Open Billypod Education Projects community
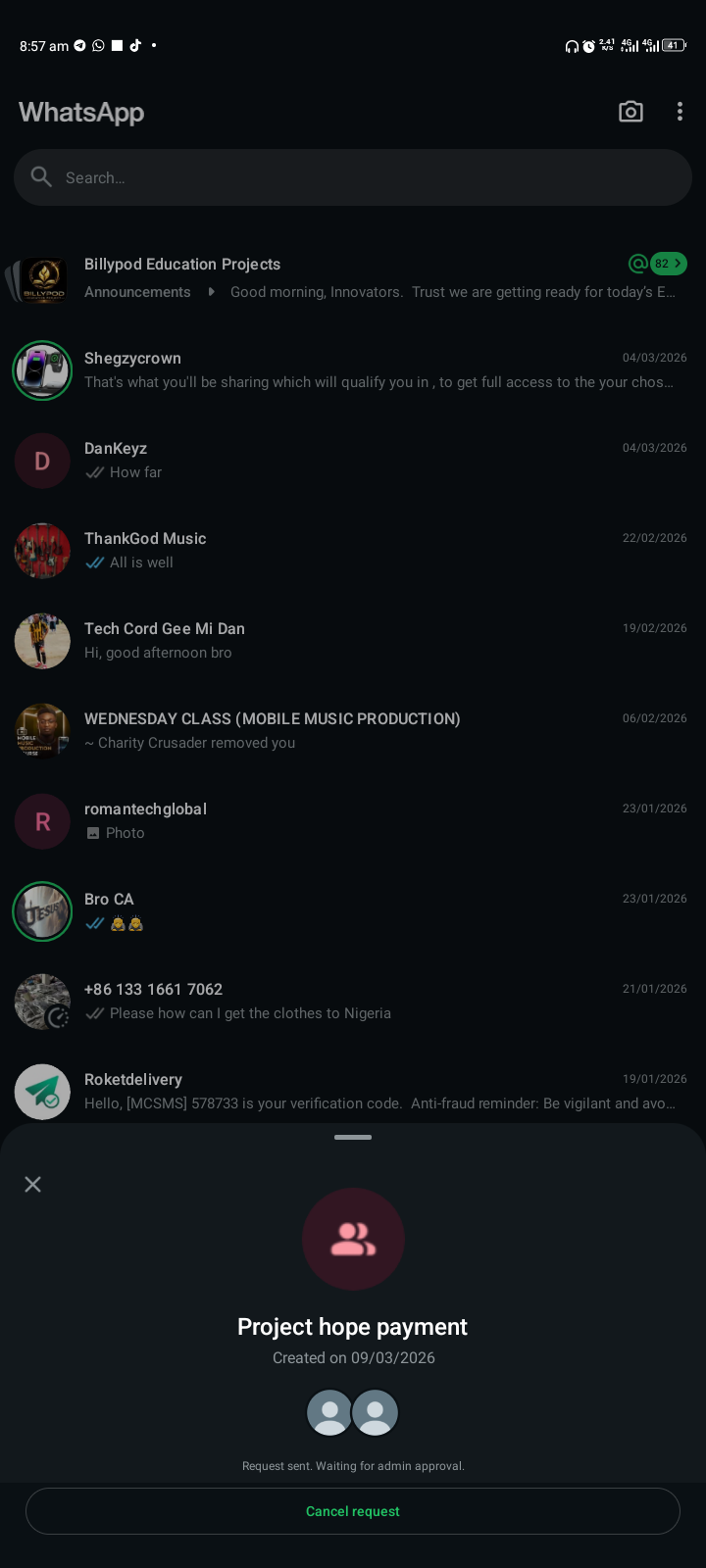 click(x=353, y=278)
